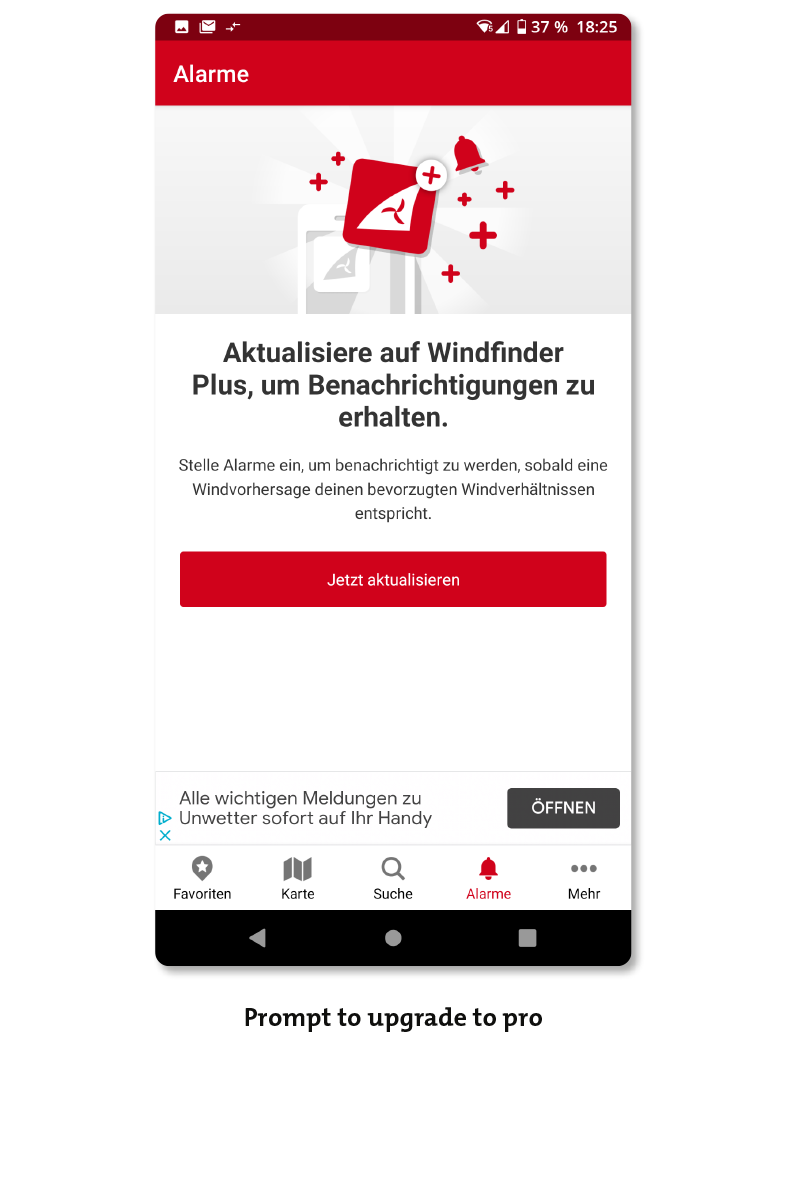The height and width of the screenshot is (1200, 800).
Task: Open the Karte tab
Action: (298, 879)
